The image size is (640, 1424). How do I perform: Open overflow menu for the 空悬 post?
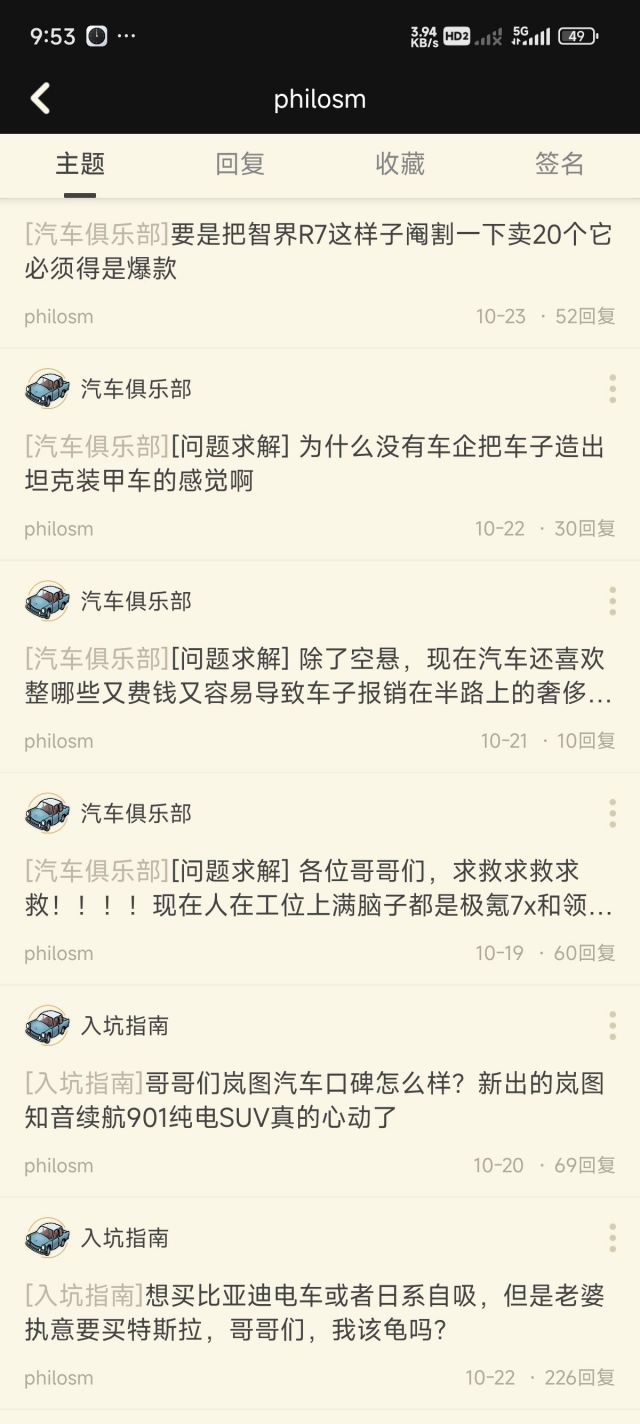tap(612, 601)
